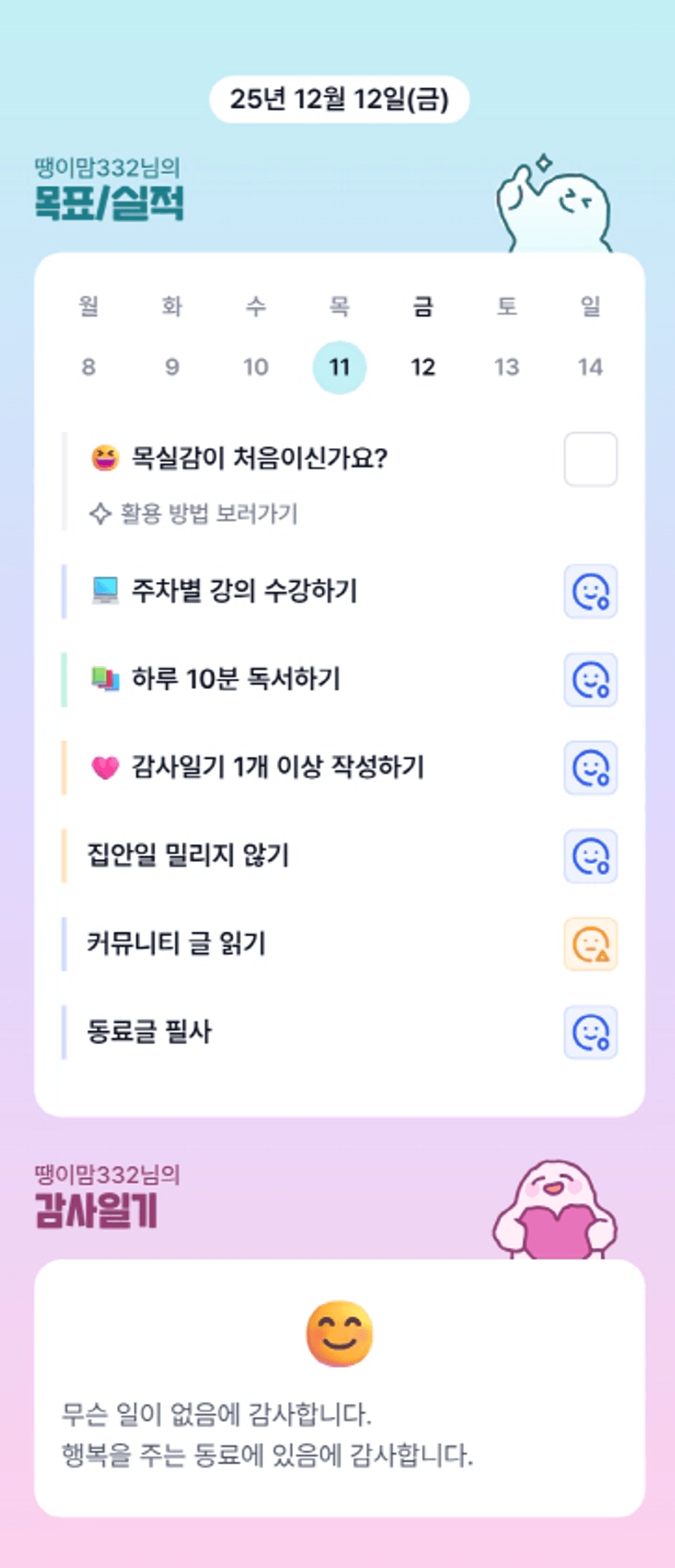Check the 목실감이 처음이신가요? checkbox

tap(590, 460)
